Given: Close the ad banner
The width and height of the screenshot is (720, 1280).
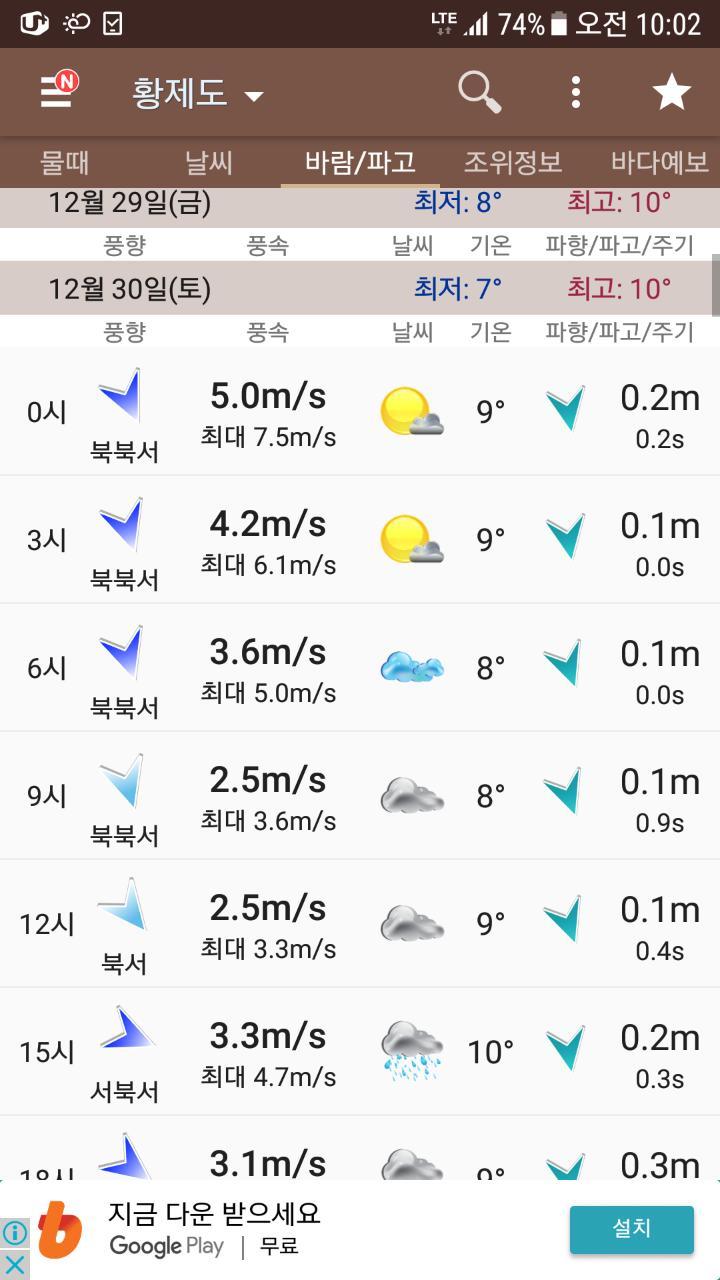Looking at the screenshot, I should [14, 1263].
